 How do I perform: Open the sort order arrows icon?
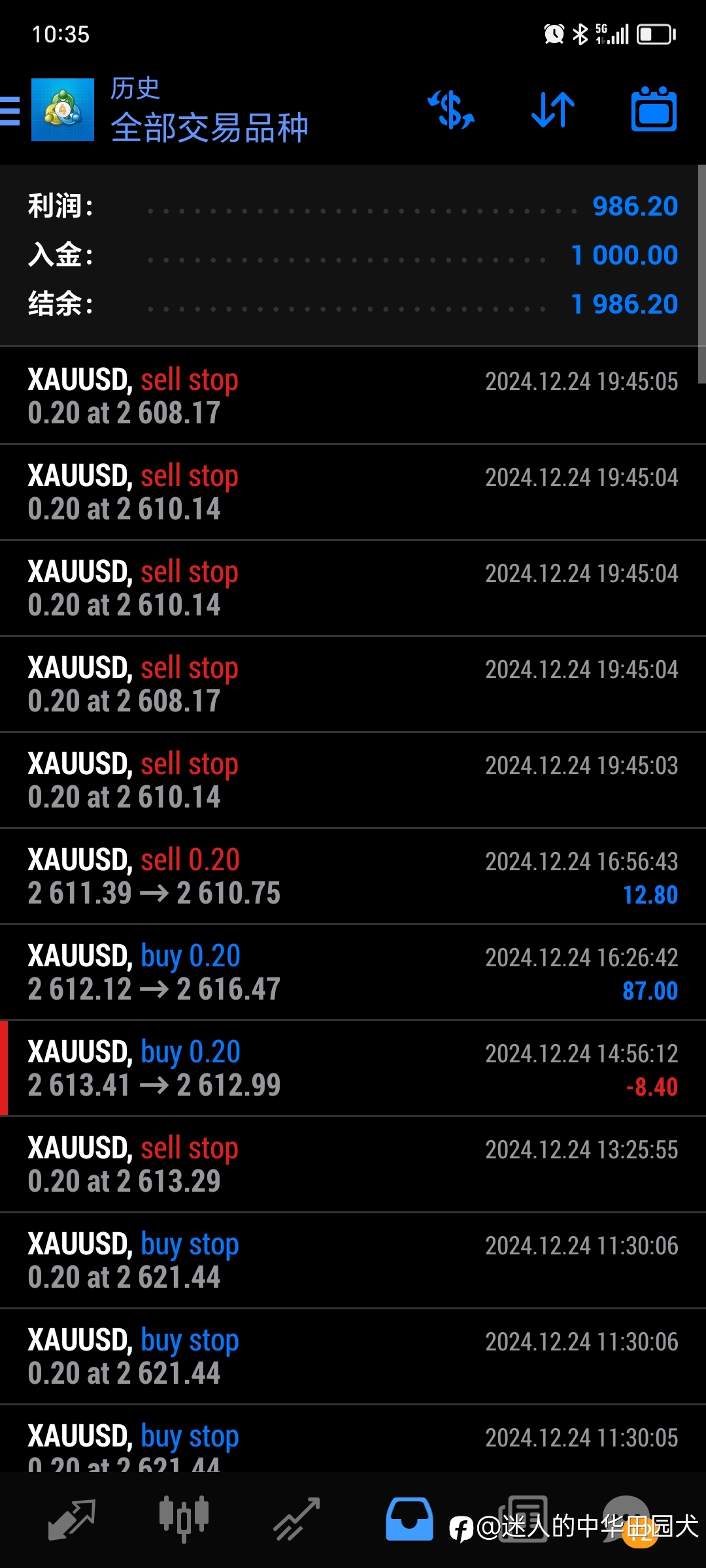[553, 110]
